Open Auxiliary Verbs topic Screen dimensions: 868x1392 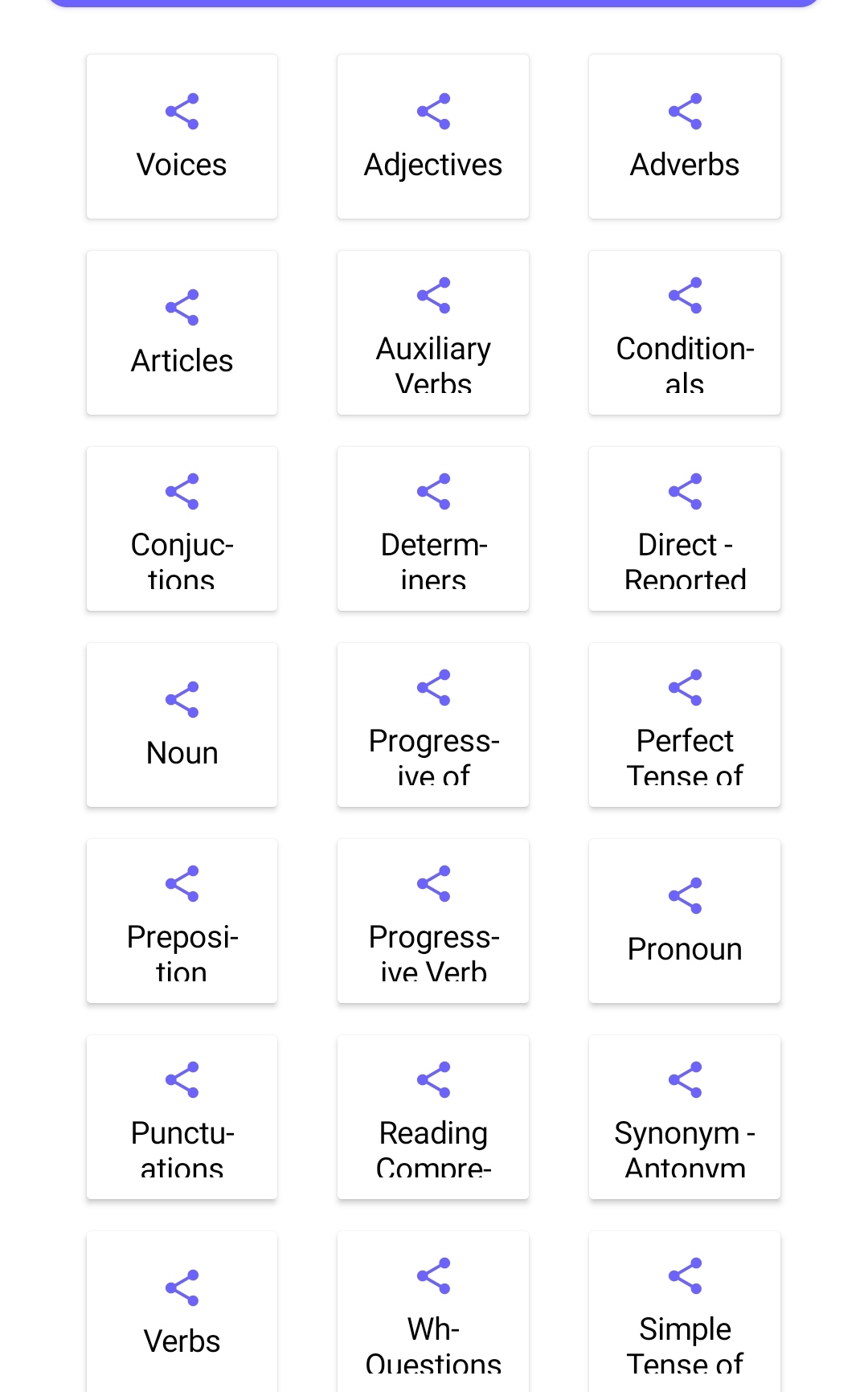[x=433, y=333]
